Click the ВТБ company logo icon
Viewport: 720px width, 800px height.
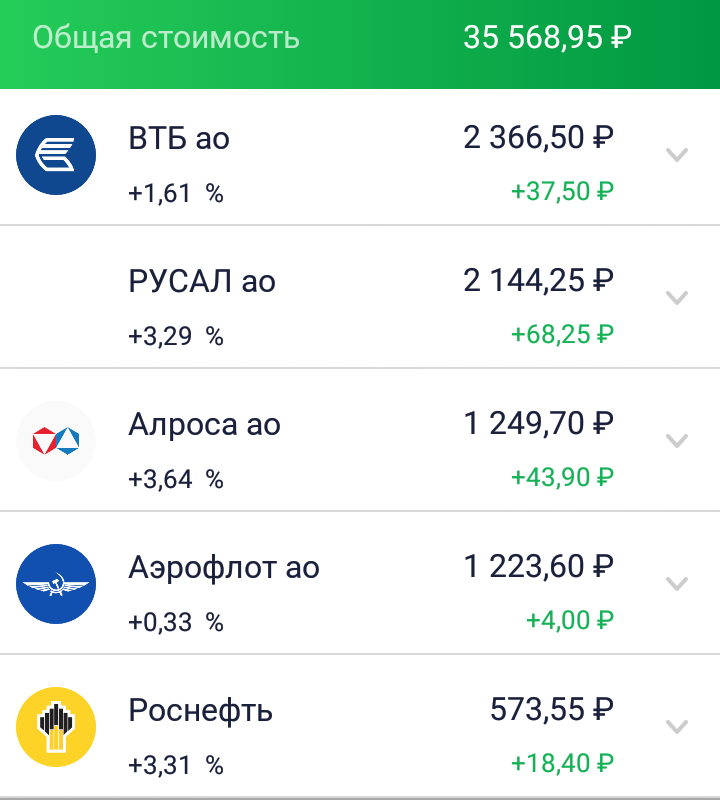tap(56, 155)
